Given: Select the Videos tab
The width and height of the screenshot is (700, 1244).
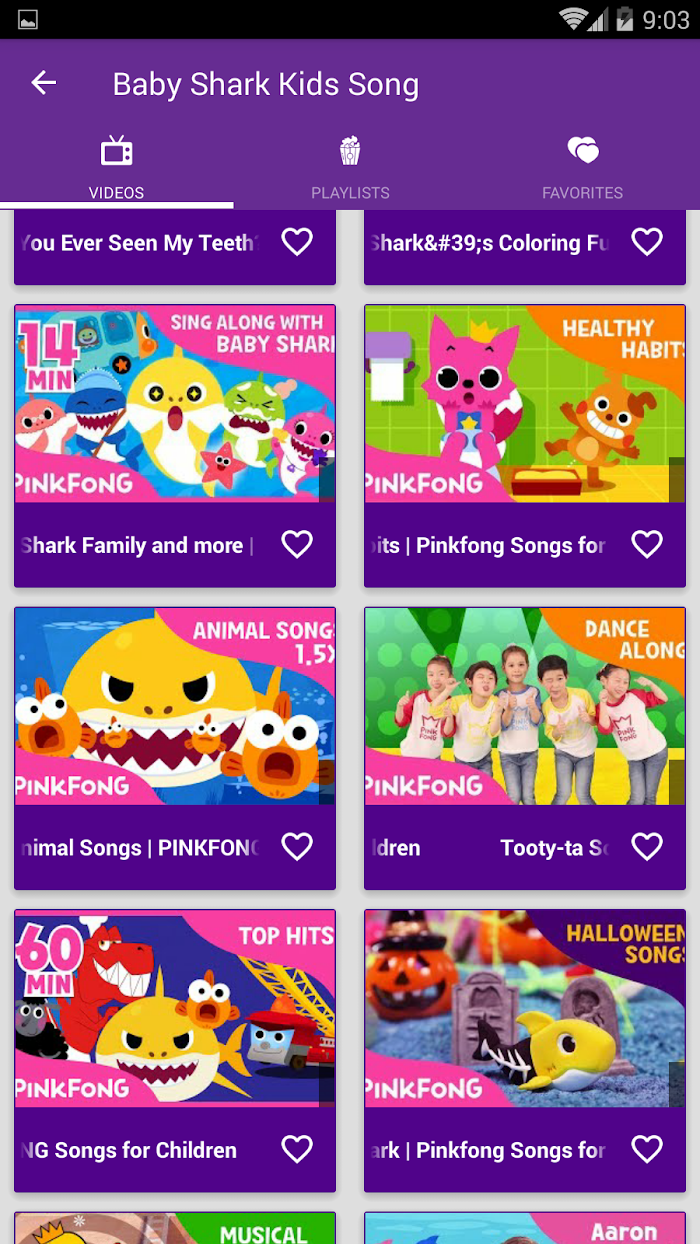Looking at the screenshot, I should point(117,168).
